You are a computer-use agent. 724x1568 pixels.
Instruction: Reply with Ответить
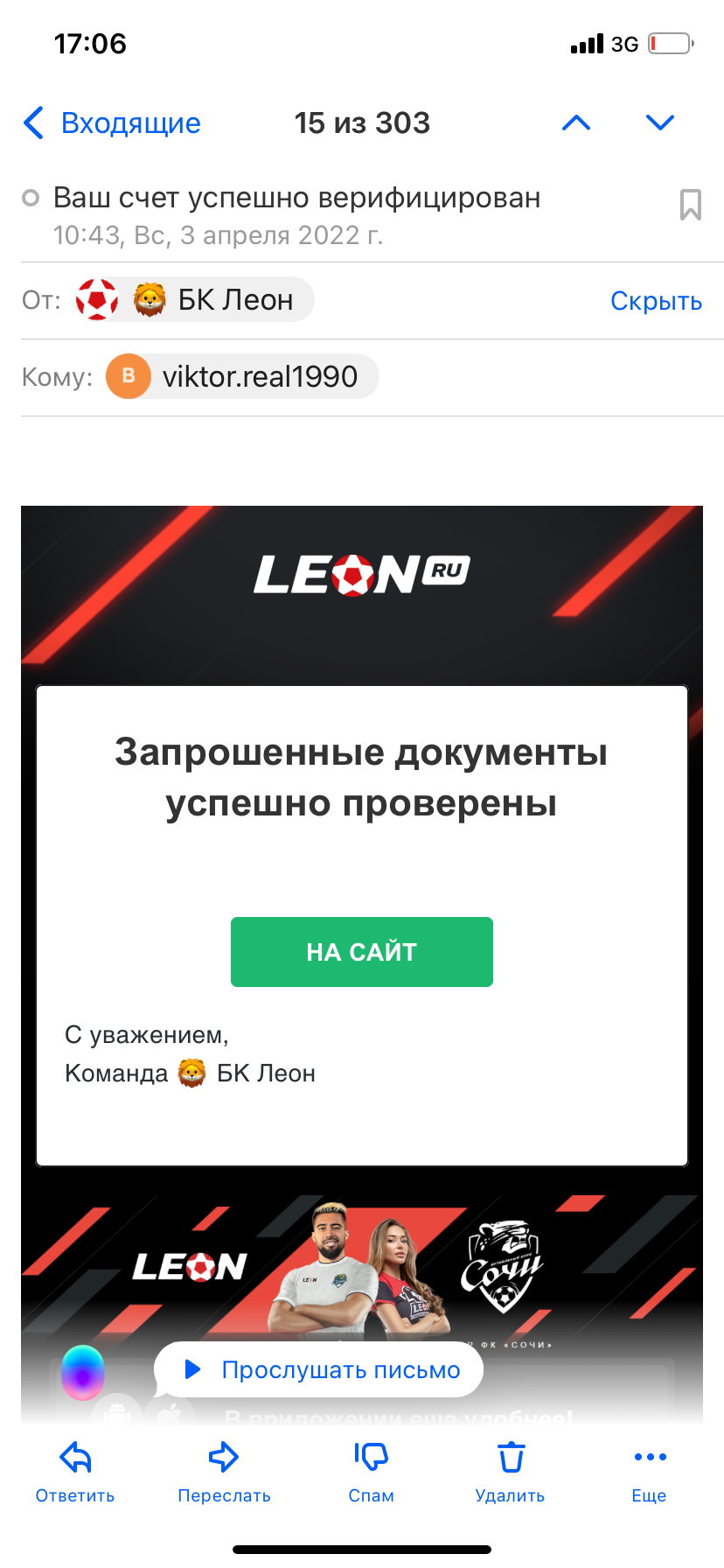(75, 1472)
